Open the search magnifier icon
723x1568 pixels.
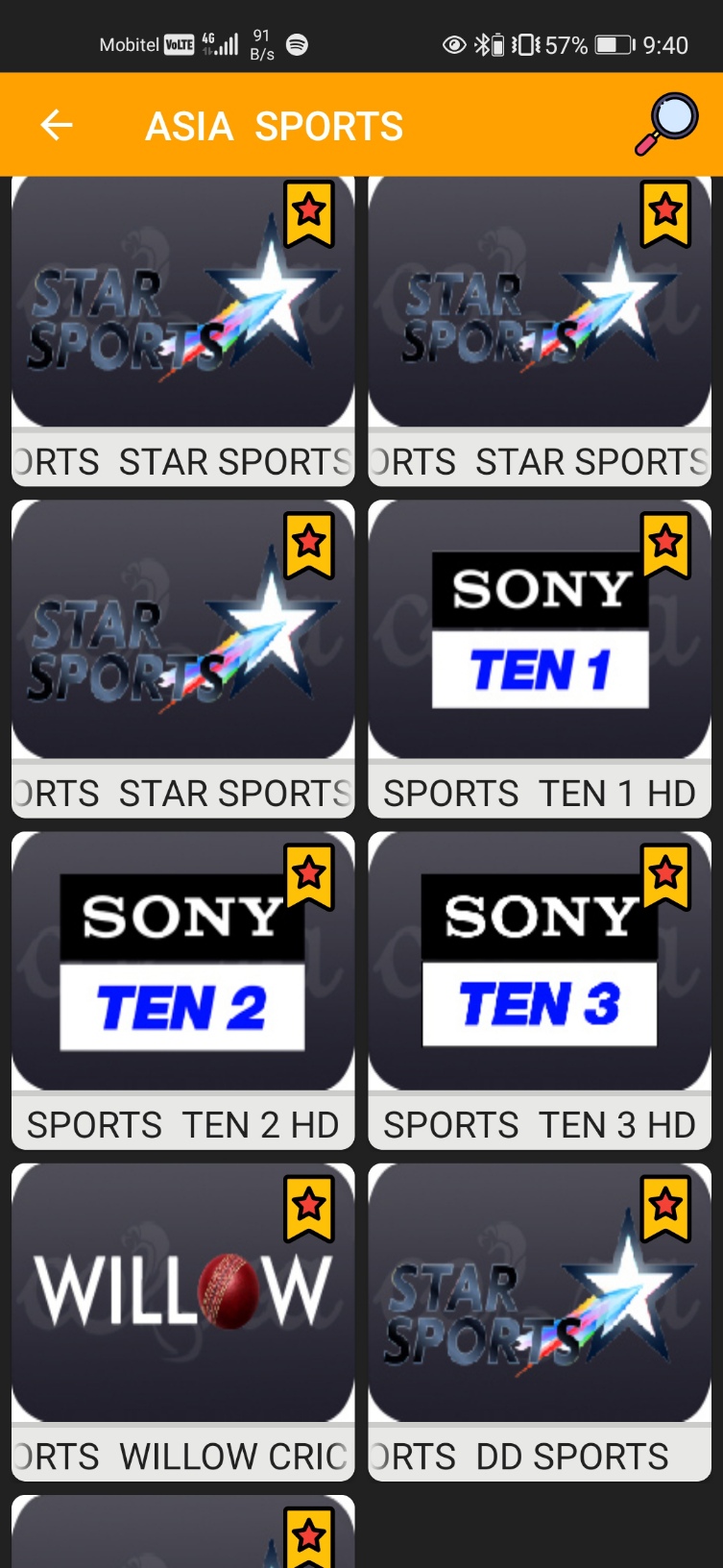(x=666, y=124)
